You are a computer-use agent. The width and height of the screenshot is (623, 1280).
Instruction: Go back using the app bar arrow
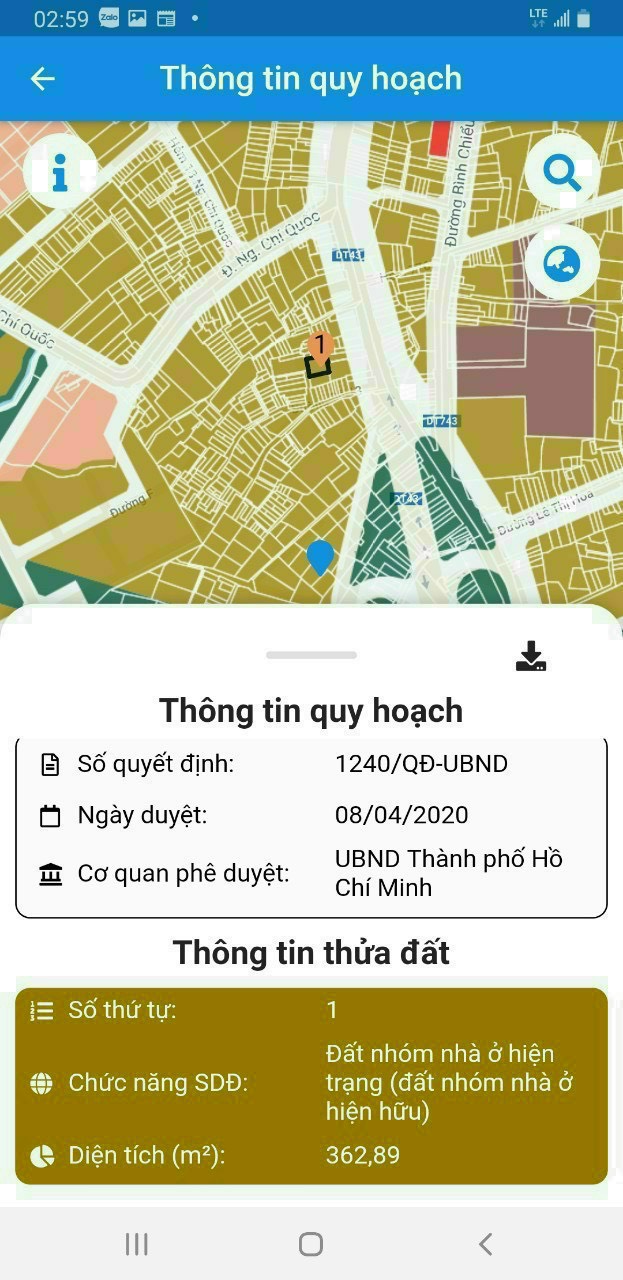pos(42,79)
